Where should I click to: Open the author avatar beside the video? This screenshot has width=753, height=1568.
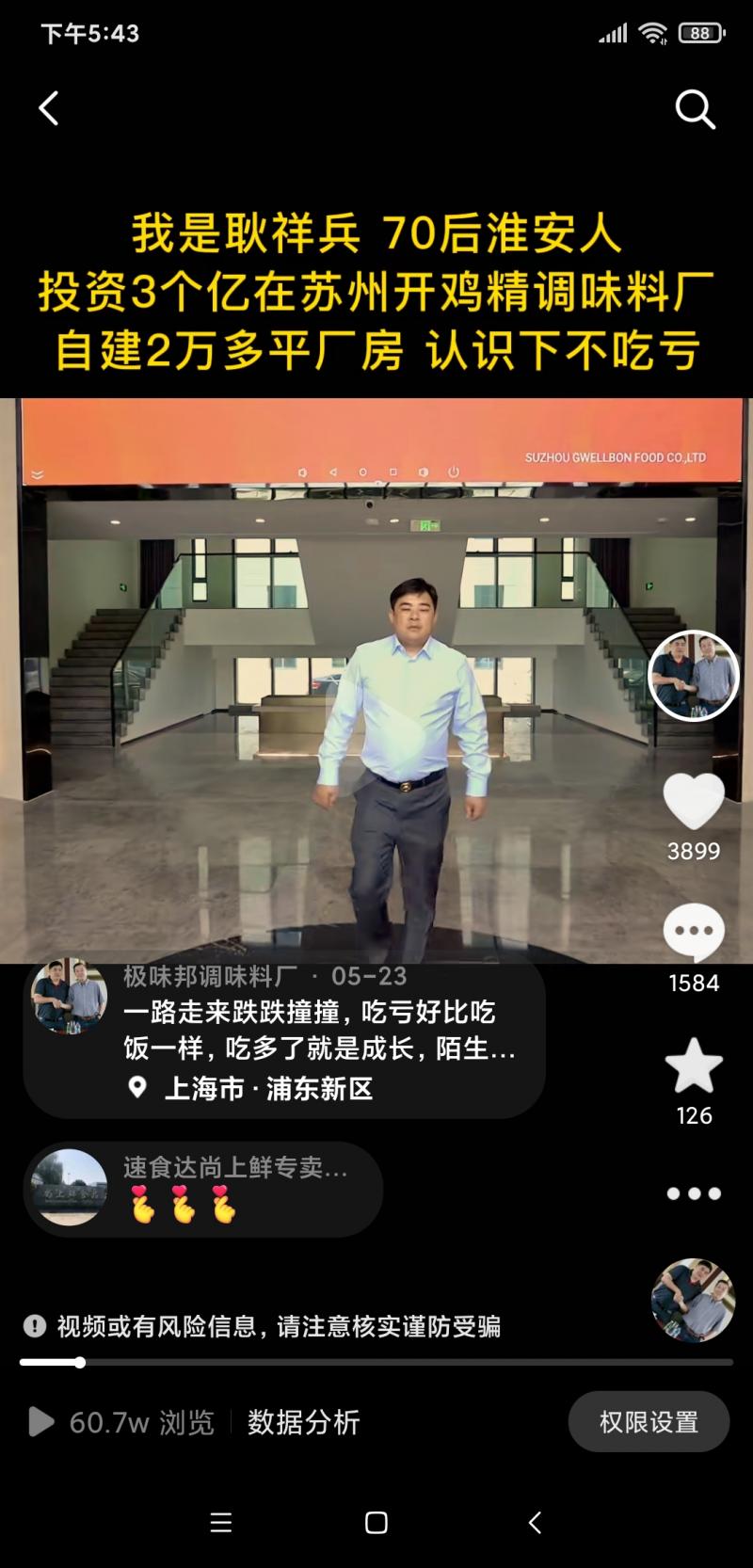[694, 676]
